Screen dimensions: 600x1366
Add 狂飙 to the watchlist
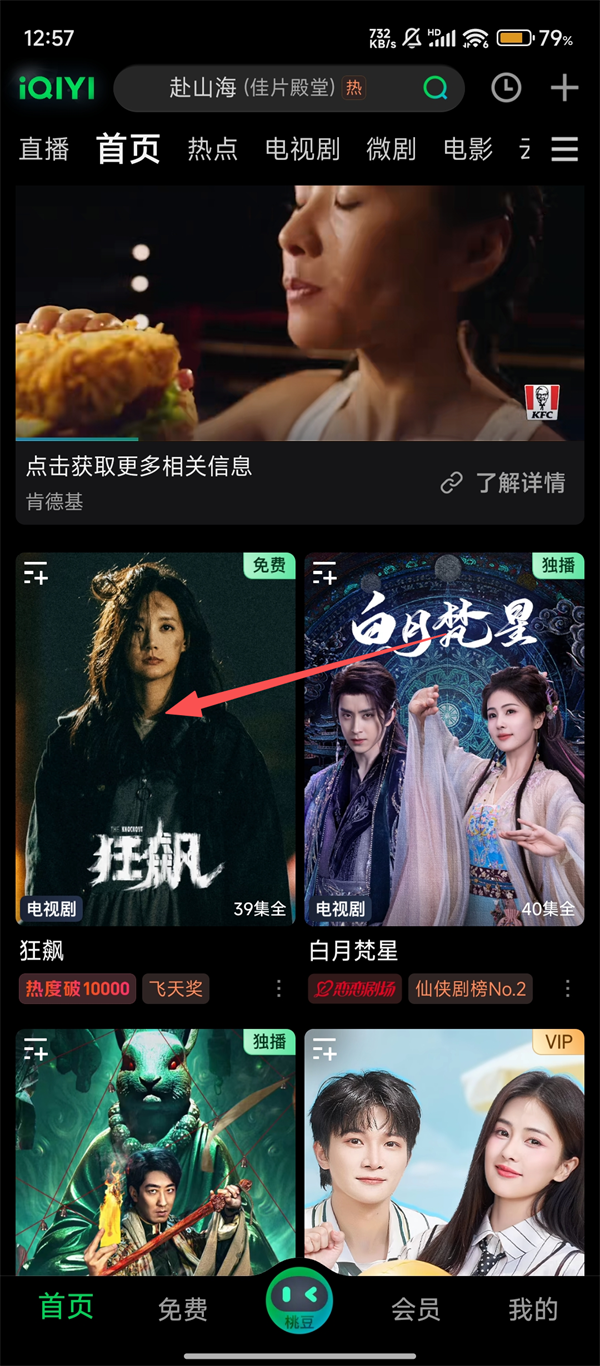tap(36, 574)
